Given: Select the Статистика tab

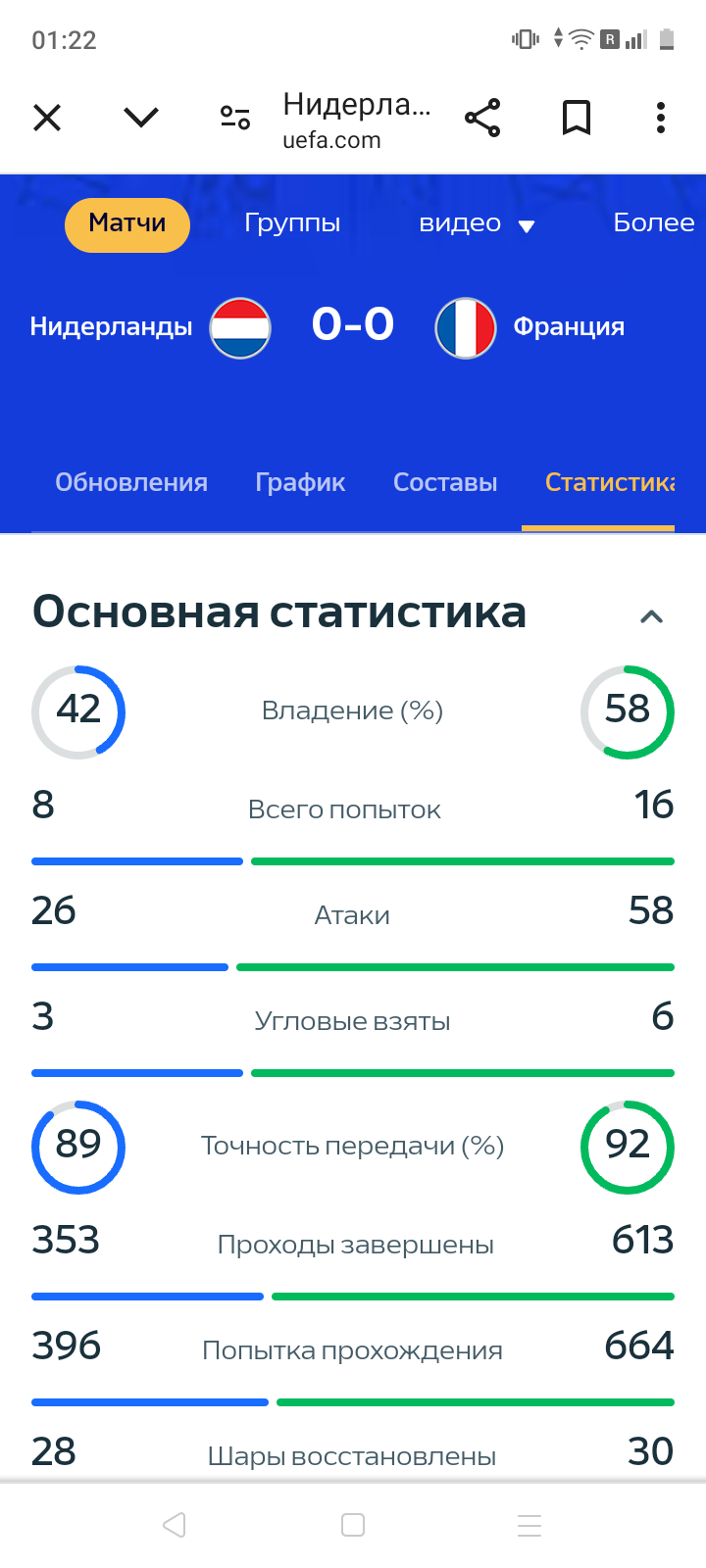Looking at the screenshot, I should (x=608, y=482).
